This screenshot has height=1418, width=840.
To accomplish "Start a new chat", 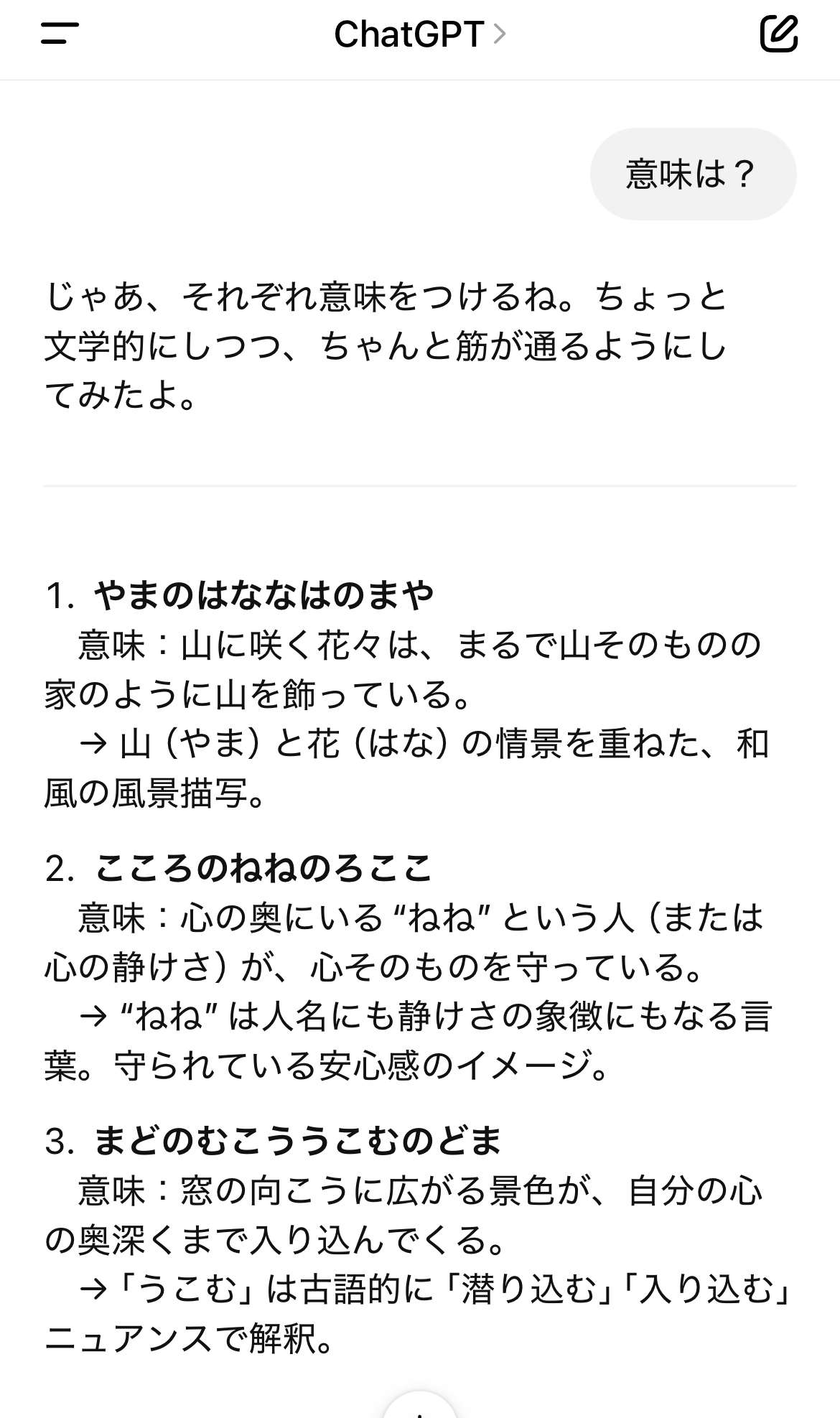I will tap(779, 34).
